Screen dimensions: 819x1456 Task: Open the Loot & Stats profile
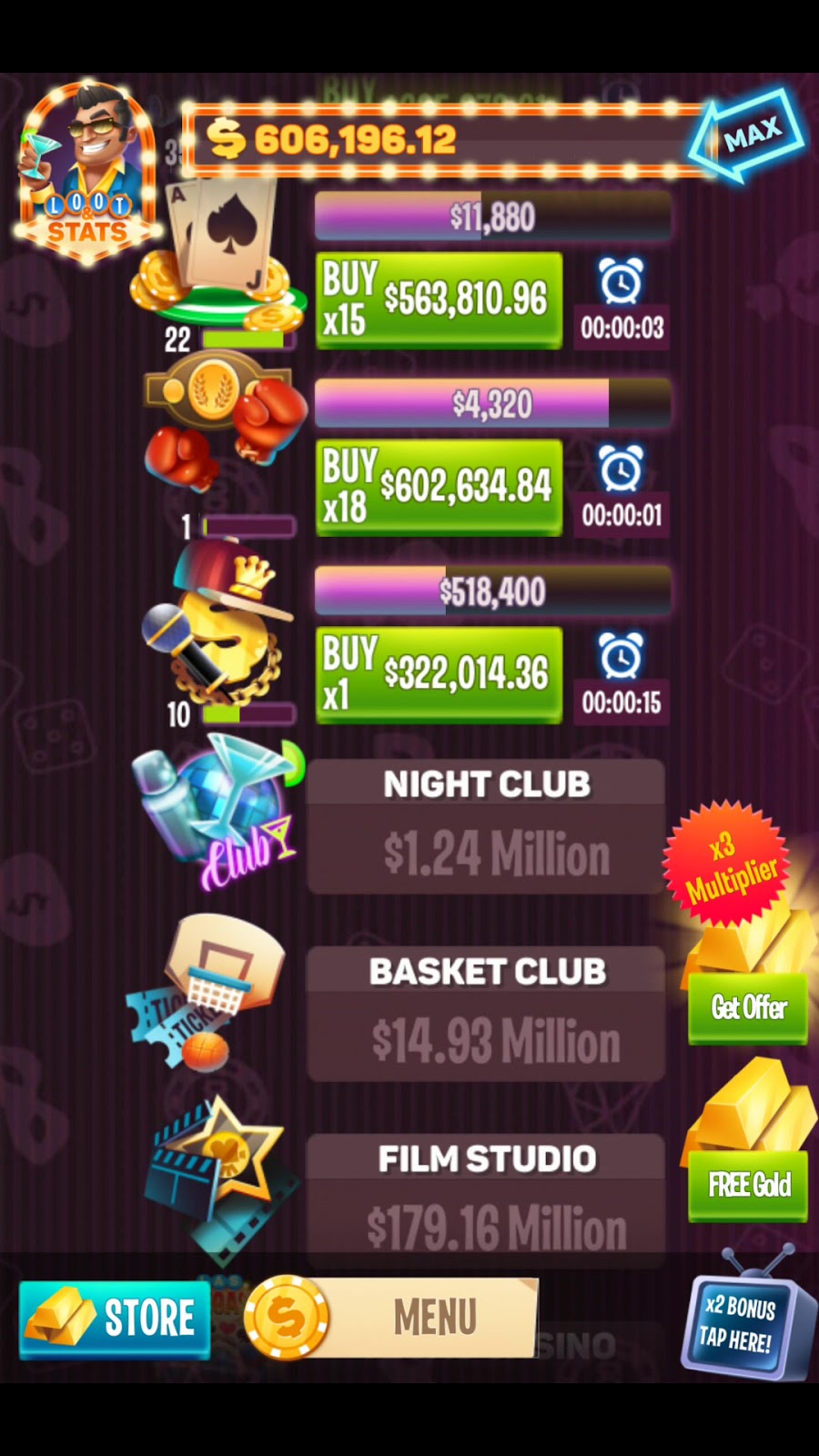coord(86,173)
